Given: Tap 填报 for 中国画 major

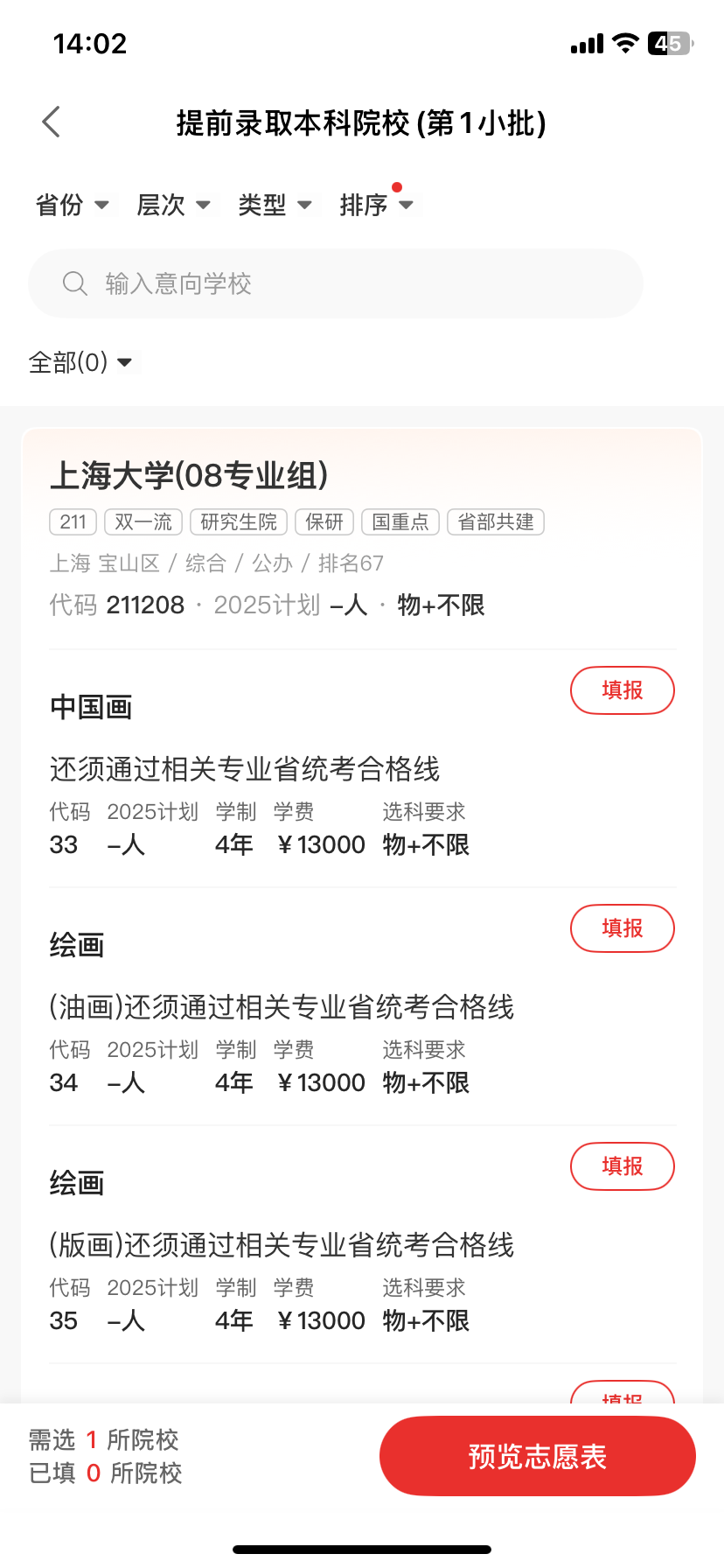Looking at the screenshot, I should [623, 690].
